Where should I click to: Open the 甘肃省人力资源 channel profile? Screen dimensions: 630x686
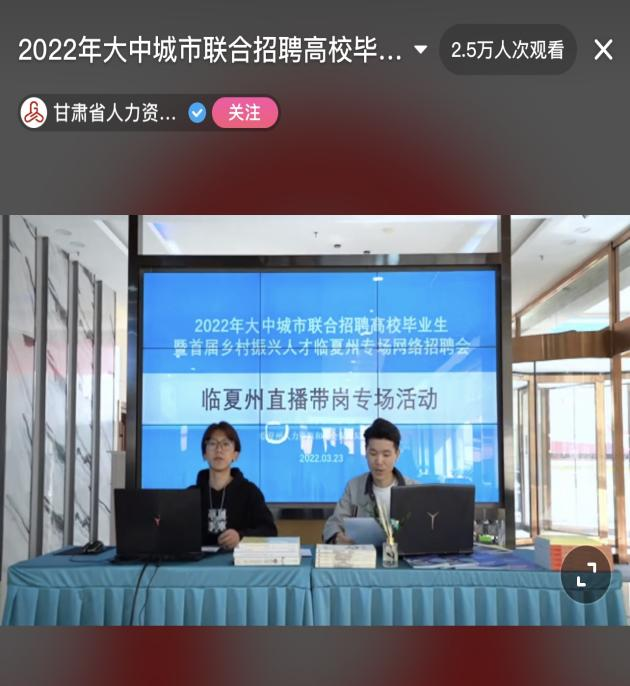coord(110,113)
